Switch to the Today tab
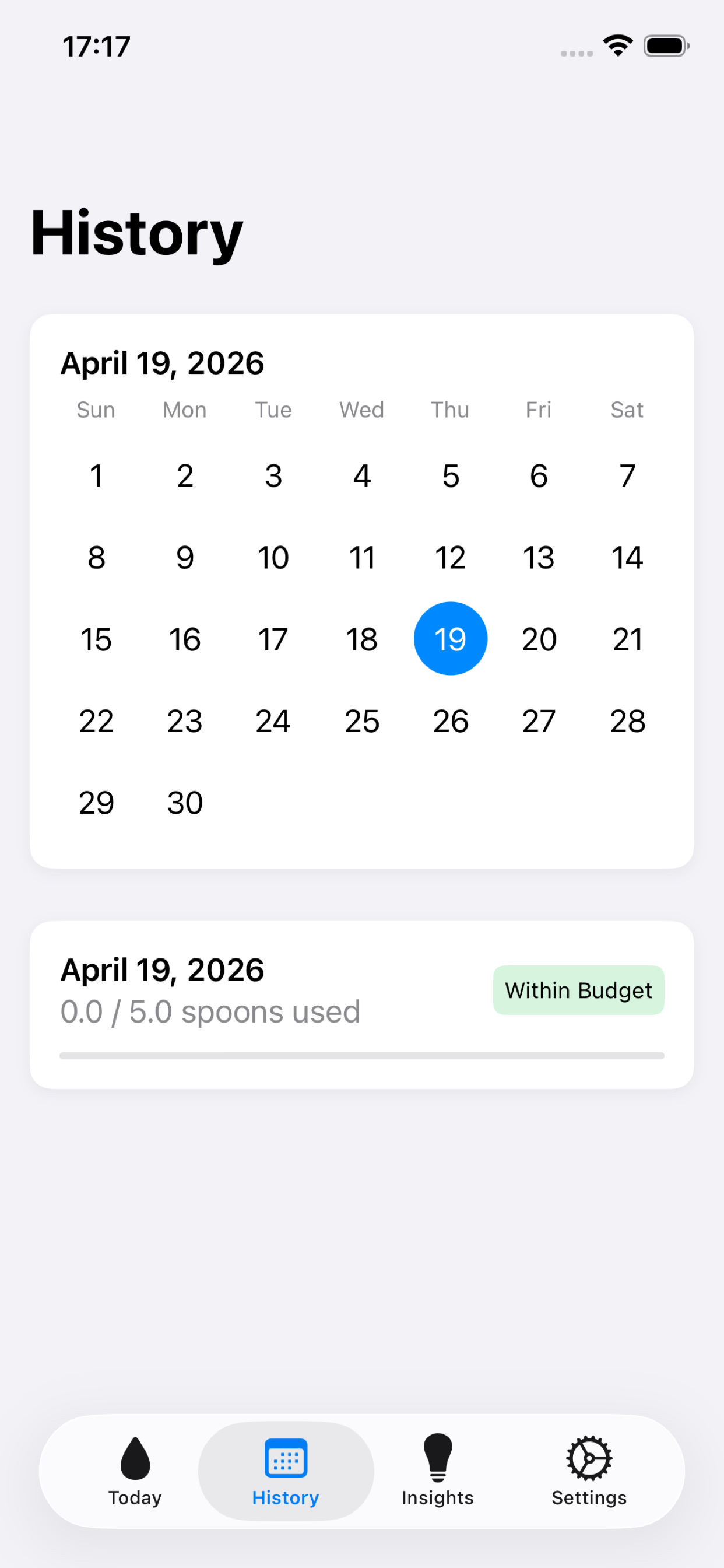724x1568 pixels. pos(135,1471)
